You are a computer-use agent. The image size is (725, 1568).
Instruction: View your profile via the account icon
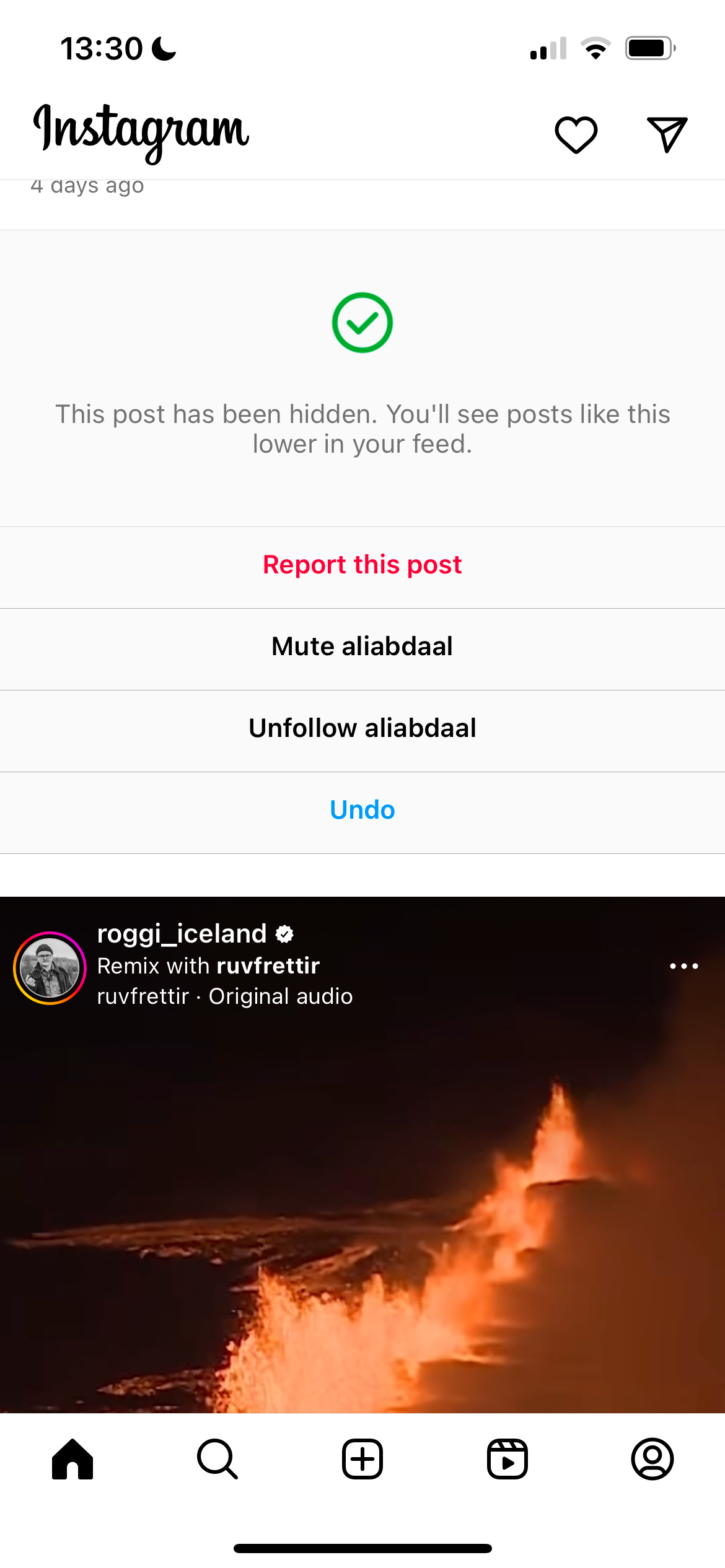(x=652, y=1460)
